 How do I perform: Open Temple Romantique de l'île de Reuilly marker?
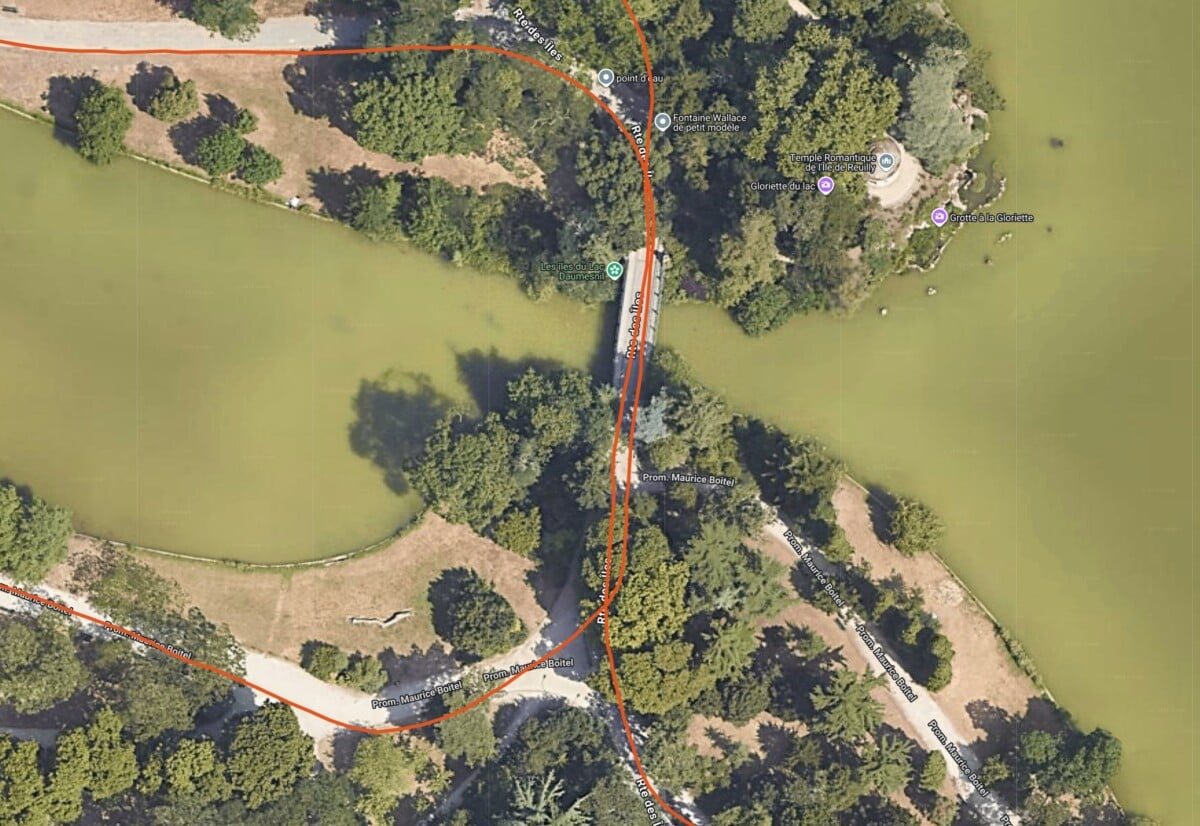[885, 159]
